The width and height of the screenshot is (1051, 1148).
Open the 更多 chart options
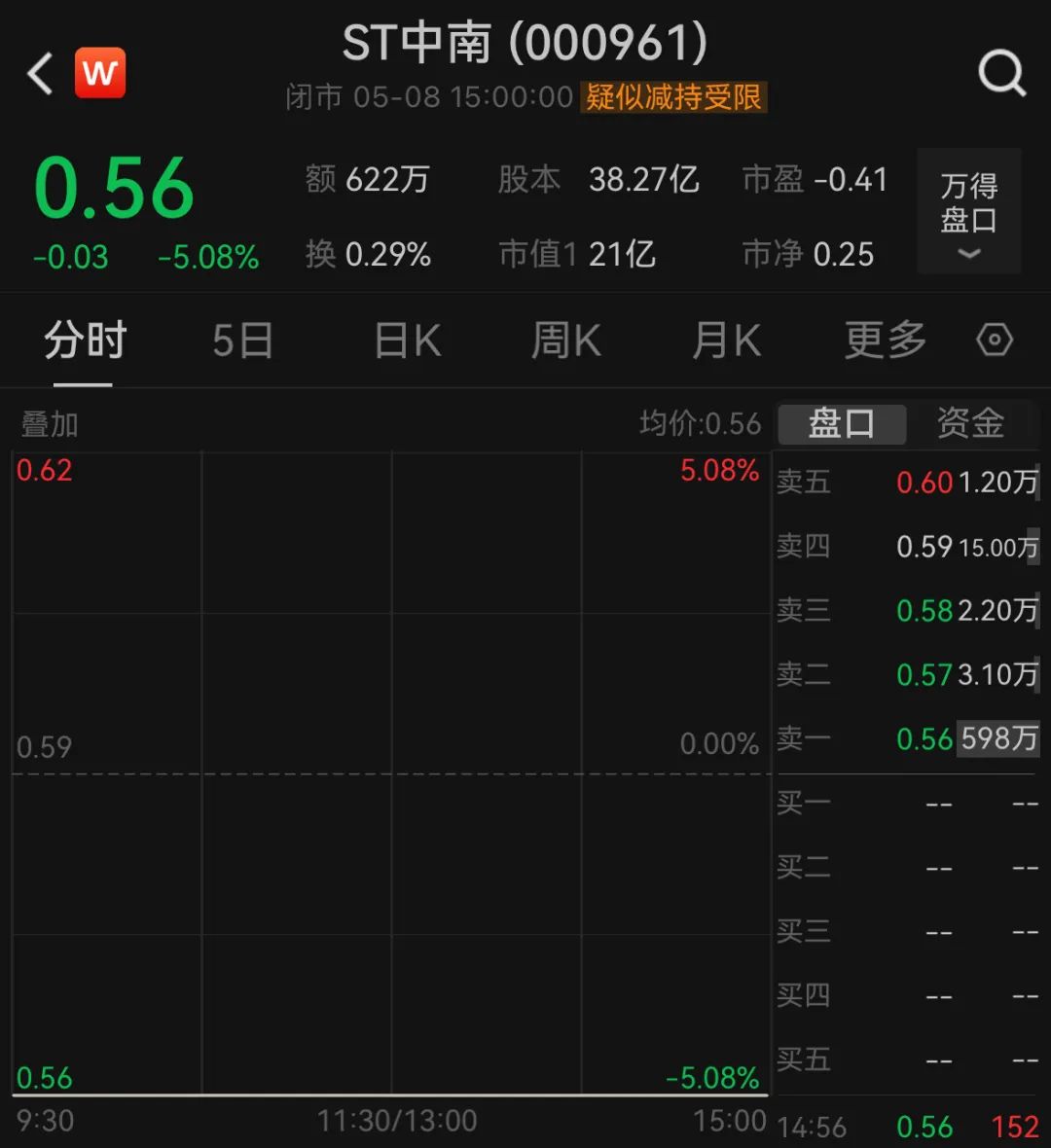(x=885, y=341)
